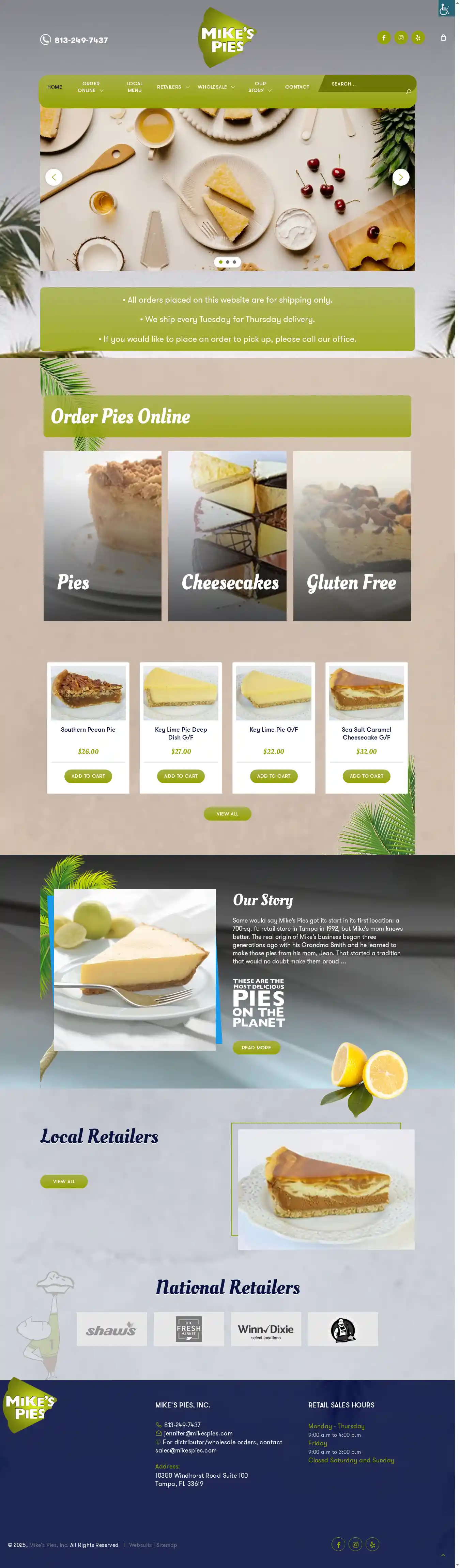Add Sea Salt Caramel Cheesecake to cart
460x1568 pixels.
point(366,776)
